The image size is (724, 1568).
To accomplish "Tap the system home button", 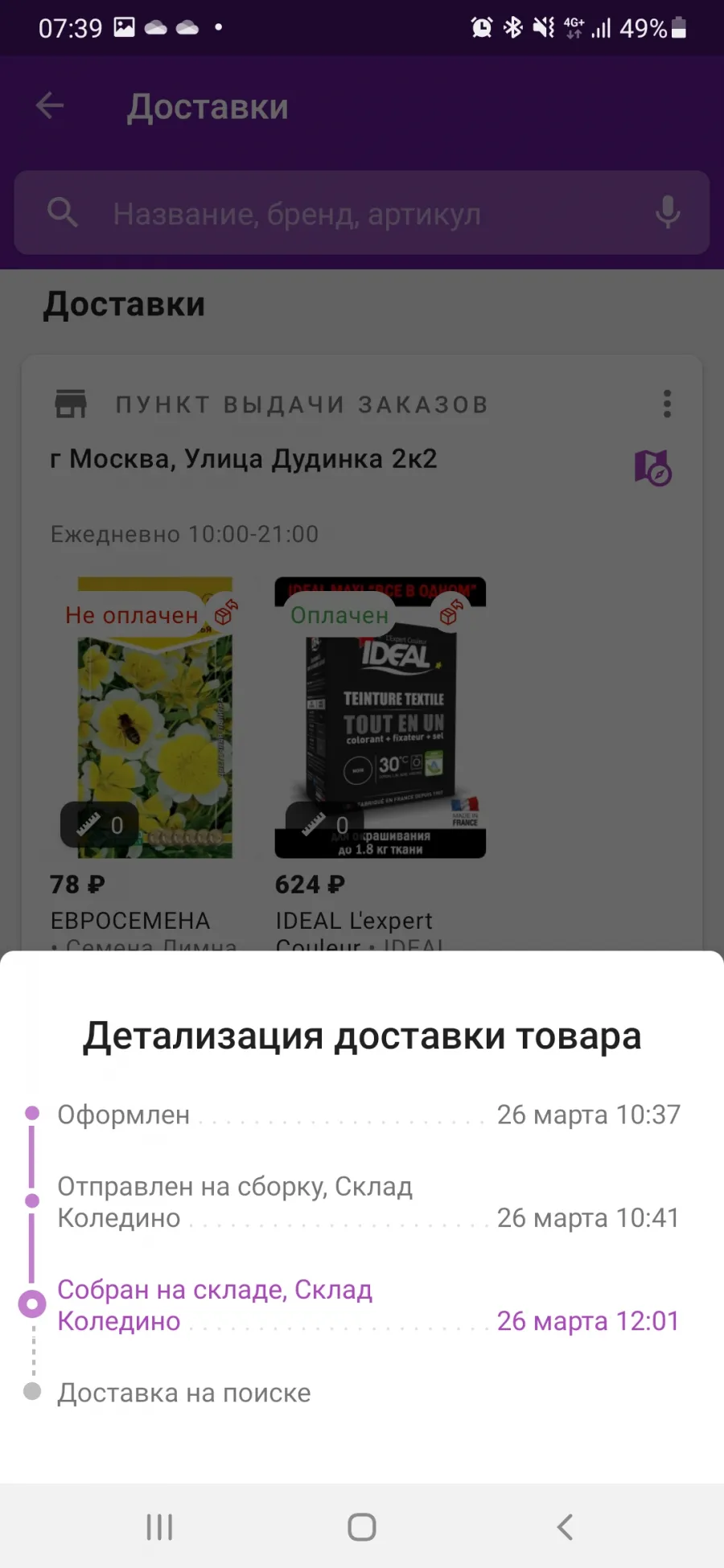I will pos(362,1526).
